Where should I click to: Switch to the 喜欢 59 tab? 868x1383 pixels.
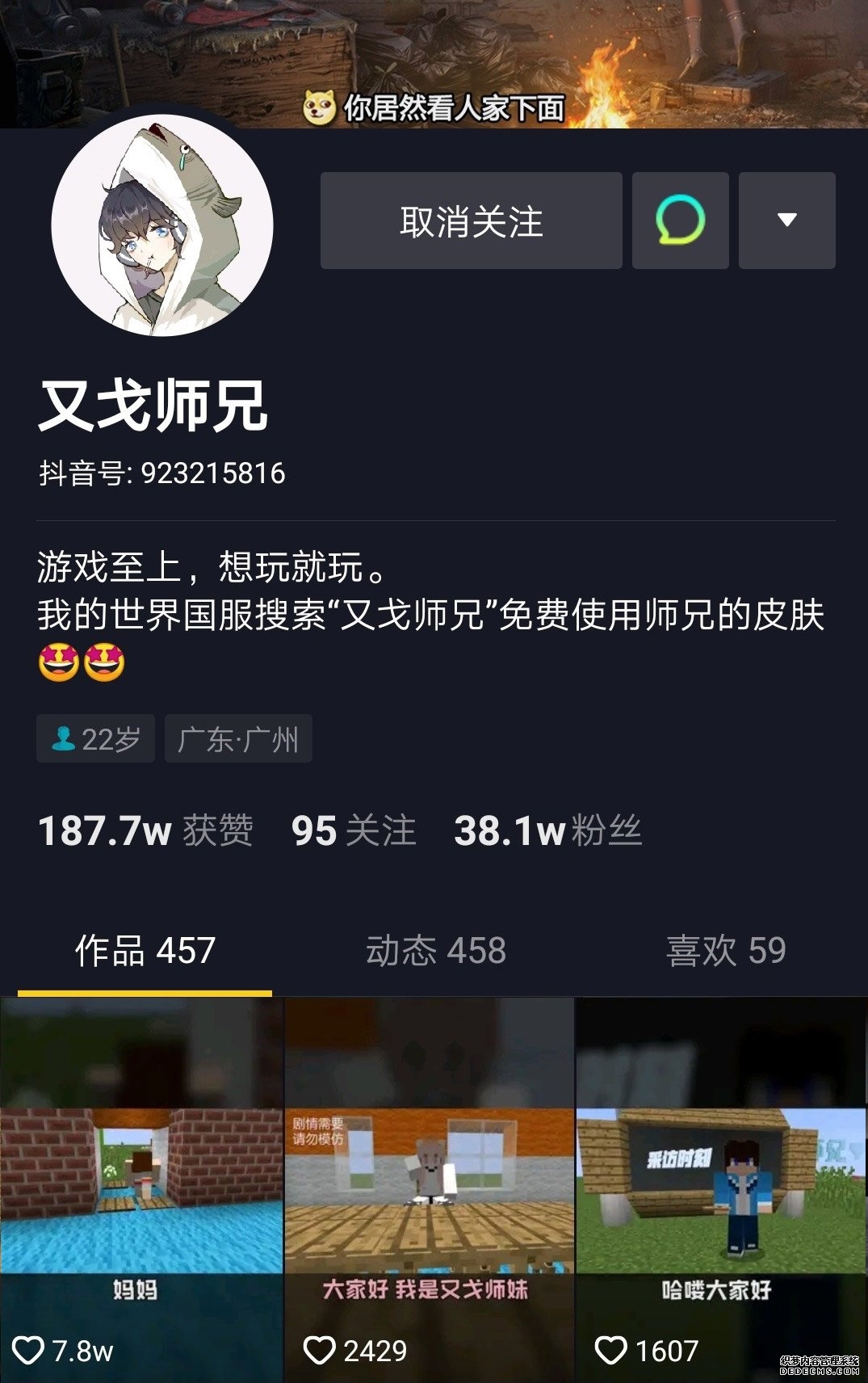[x=725, y=951]
